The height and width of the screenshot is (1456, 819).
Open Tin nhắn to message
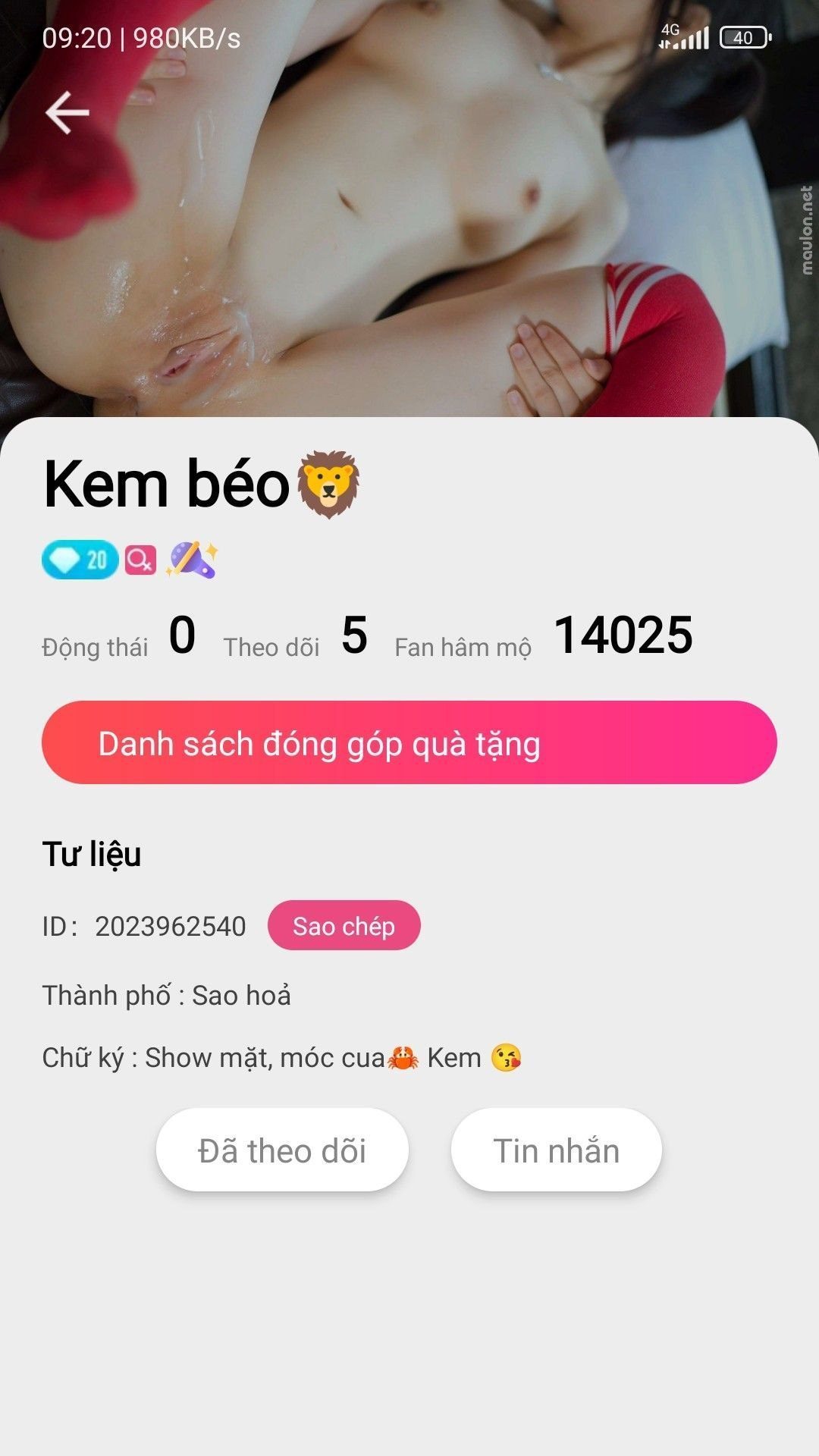[x=556, y=1150]
